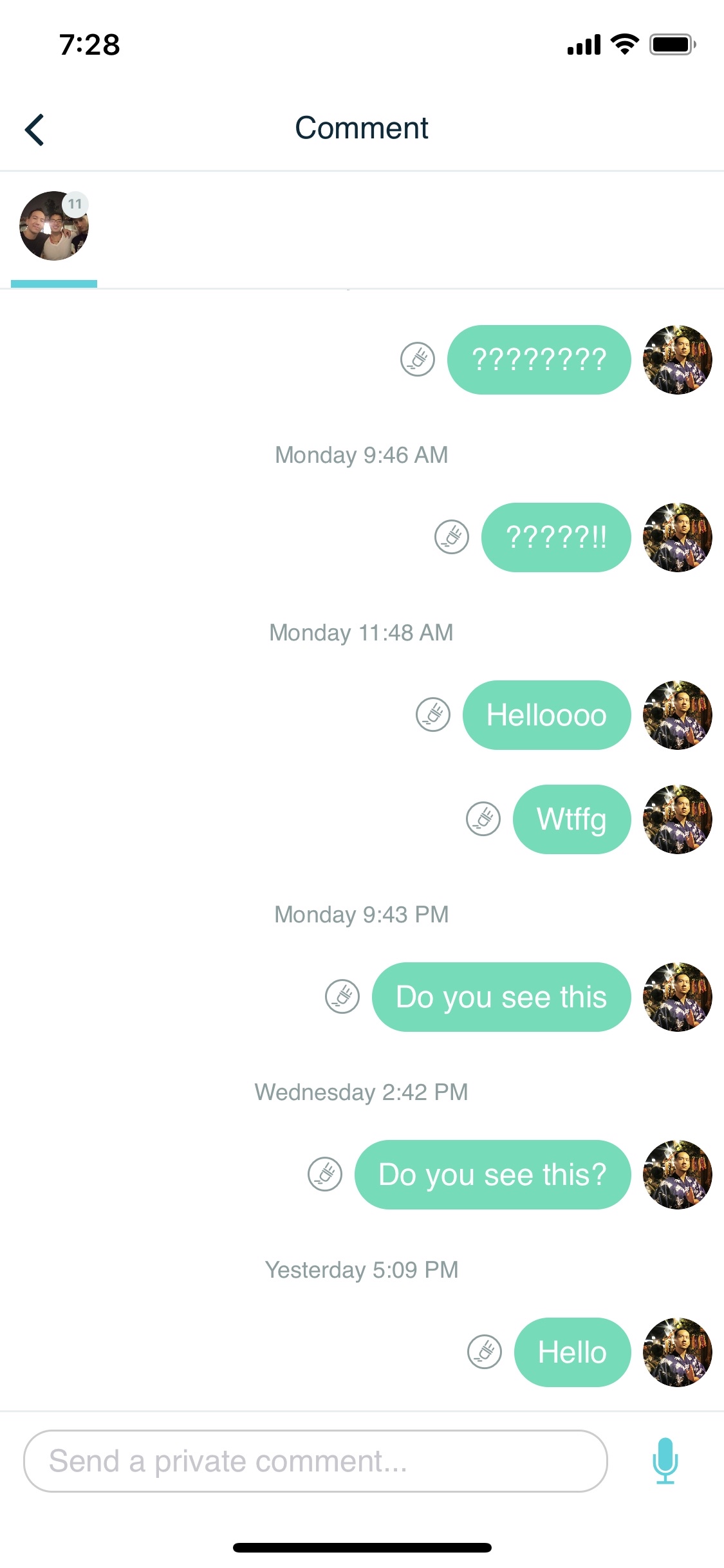This screenshot has height=1568, width=724.
Task: Tap the icon beside the Helloooo message
Action: [433, 714]
